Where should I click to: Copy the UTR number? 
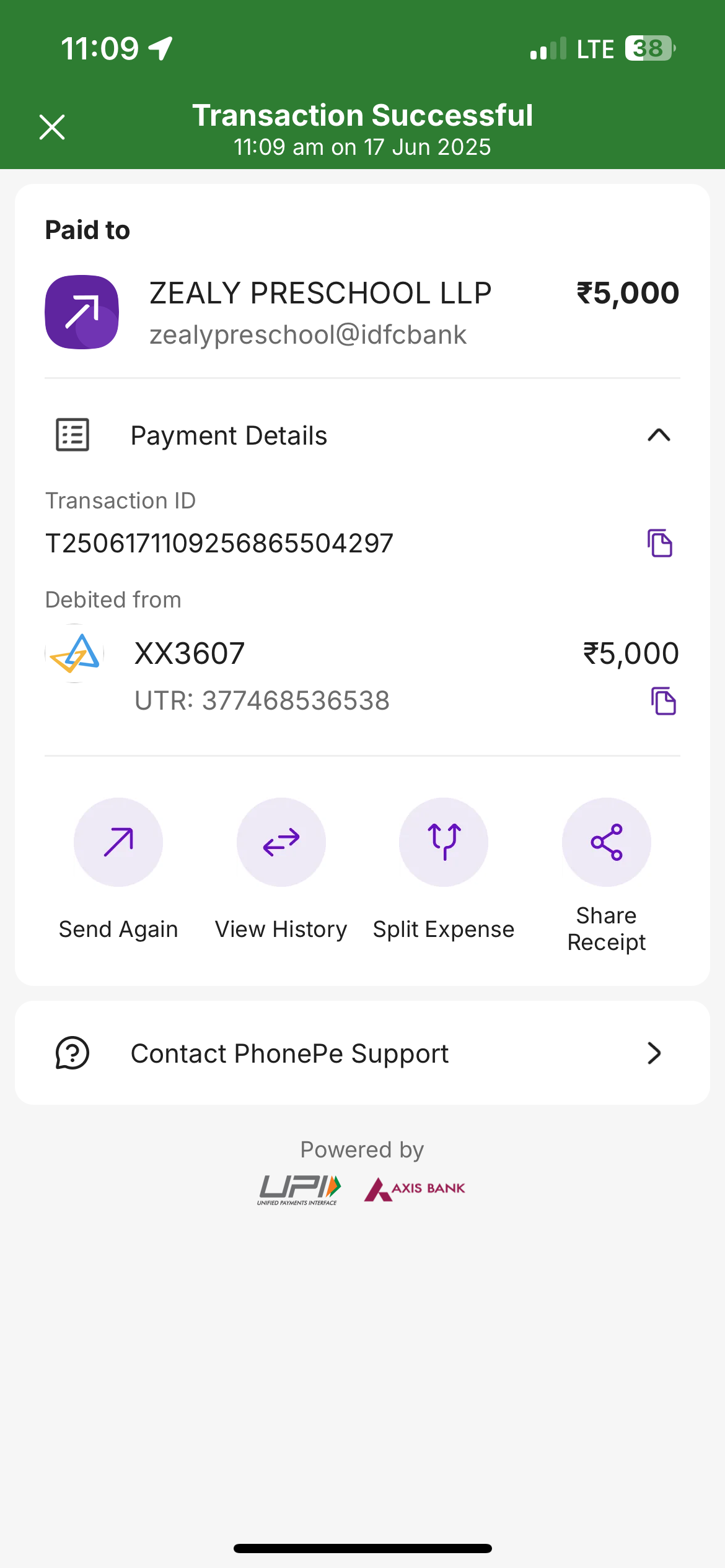(x=663, y=701)
